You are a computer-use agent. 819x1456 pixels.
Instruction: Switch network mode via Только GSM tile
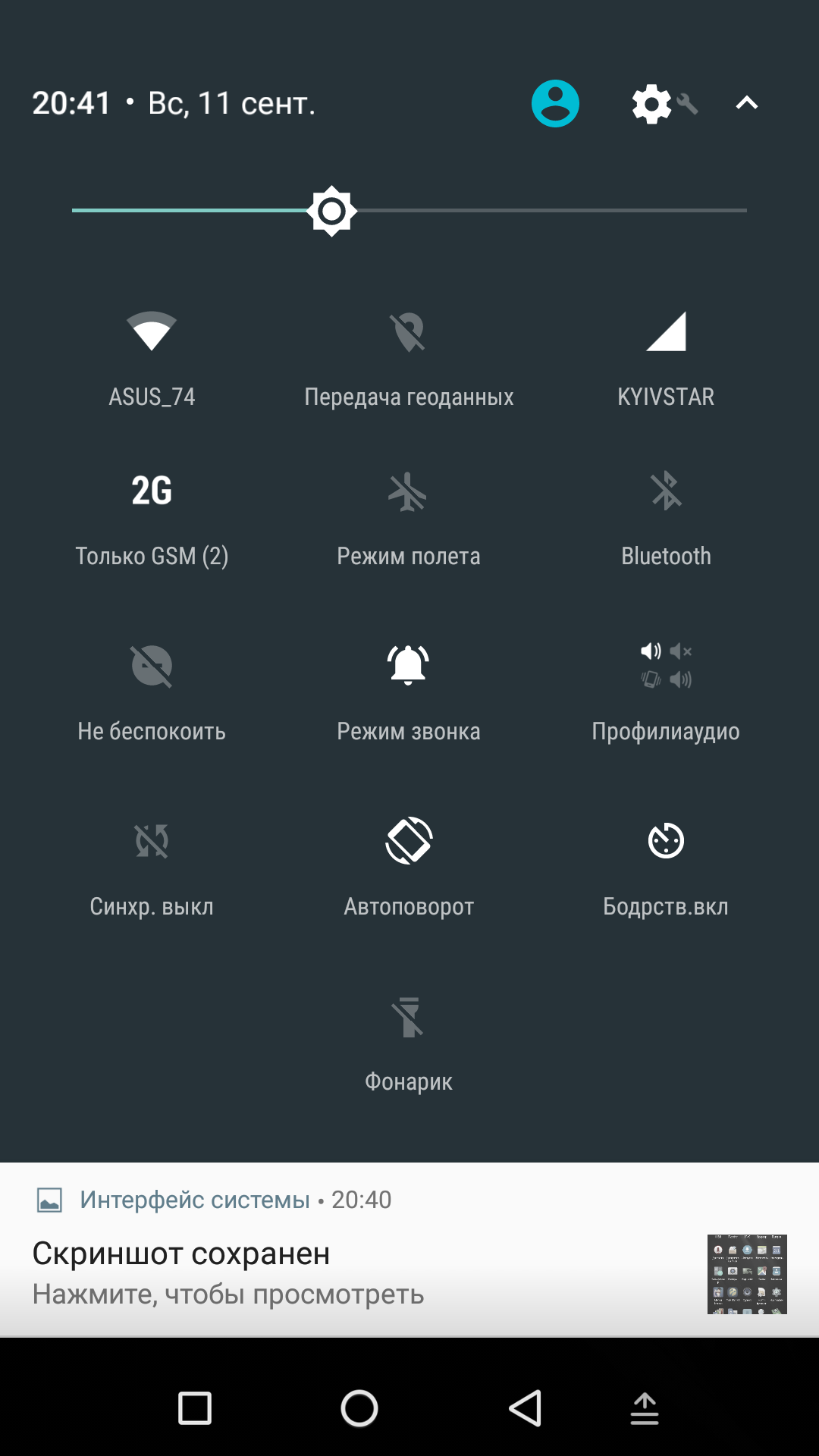pyautogui.click(x=152, y=491)
